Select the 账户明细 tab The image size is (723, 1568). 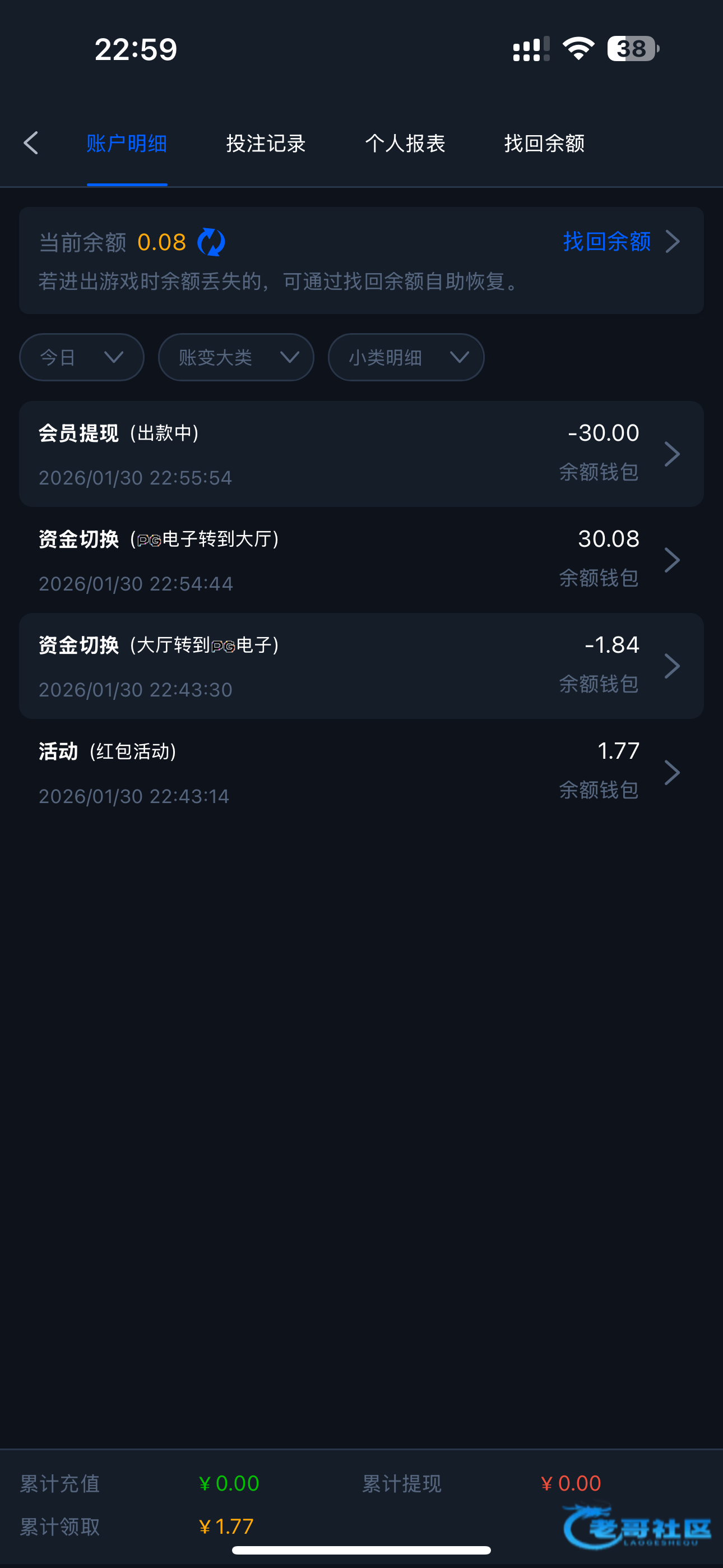[127, 144]
